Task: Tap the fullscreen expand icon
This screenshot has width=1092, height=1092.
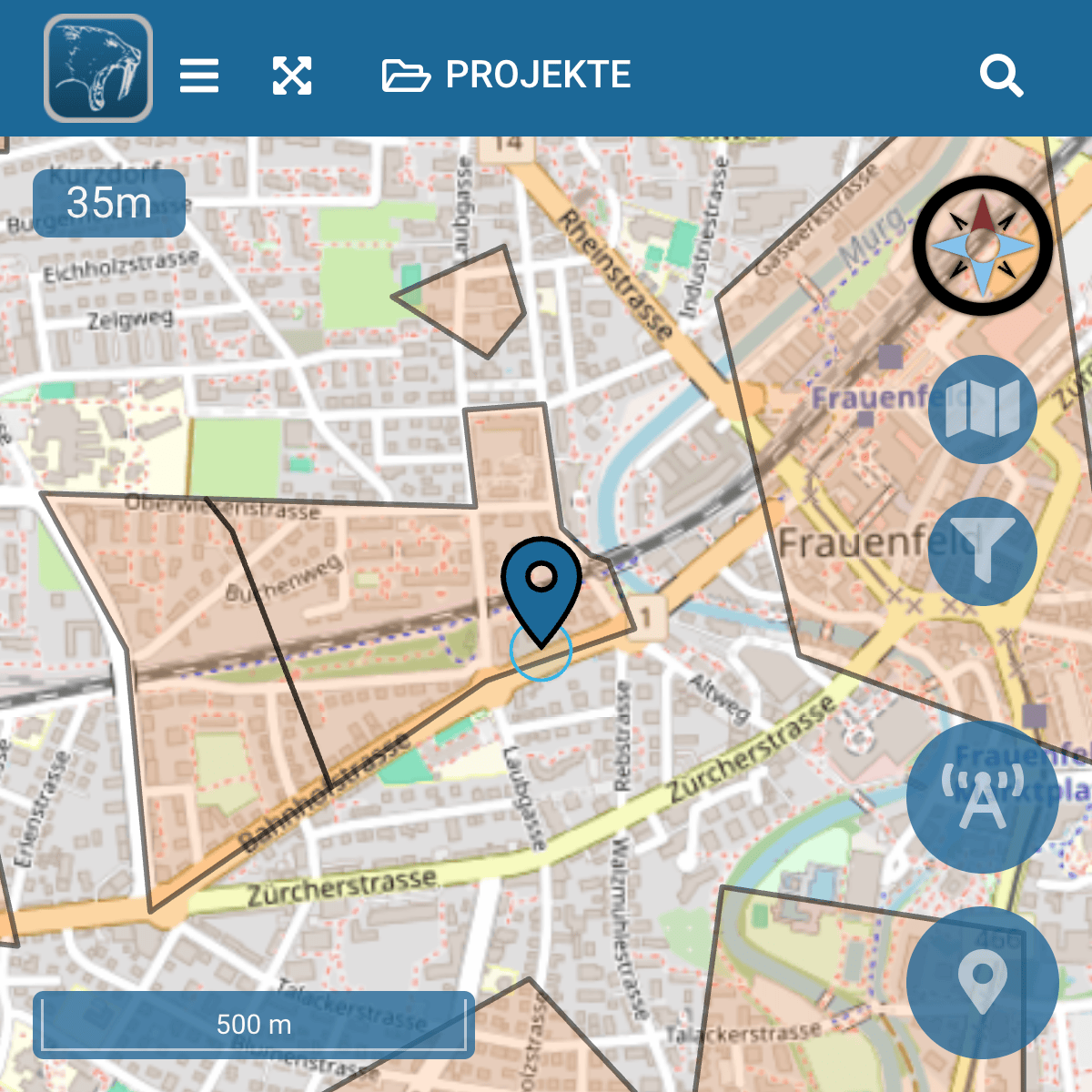Action: (292, 76)
